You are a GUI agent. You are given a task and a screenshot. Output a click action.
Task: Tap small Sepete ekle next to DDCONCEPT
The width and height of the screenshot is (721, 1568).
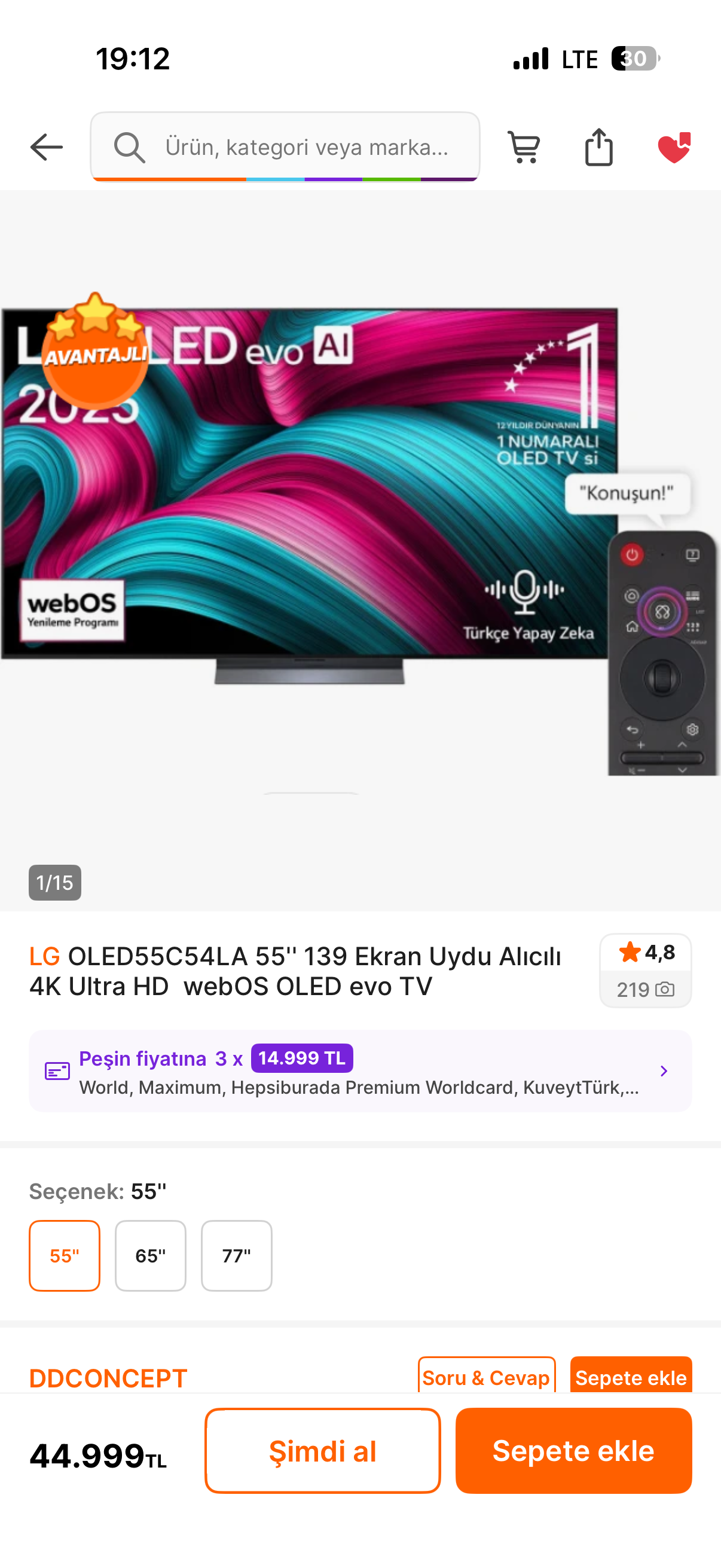(630, 1376)
